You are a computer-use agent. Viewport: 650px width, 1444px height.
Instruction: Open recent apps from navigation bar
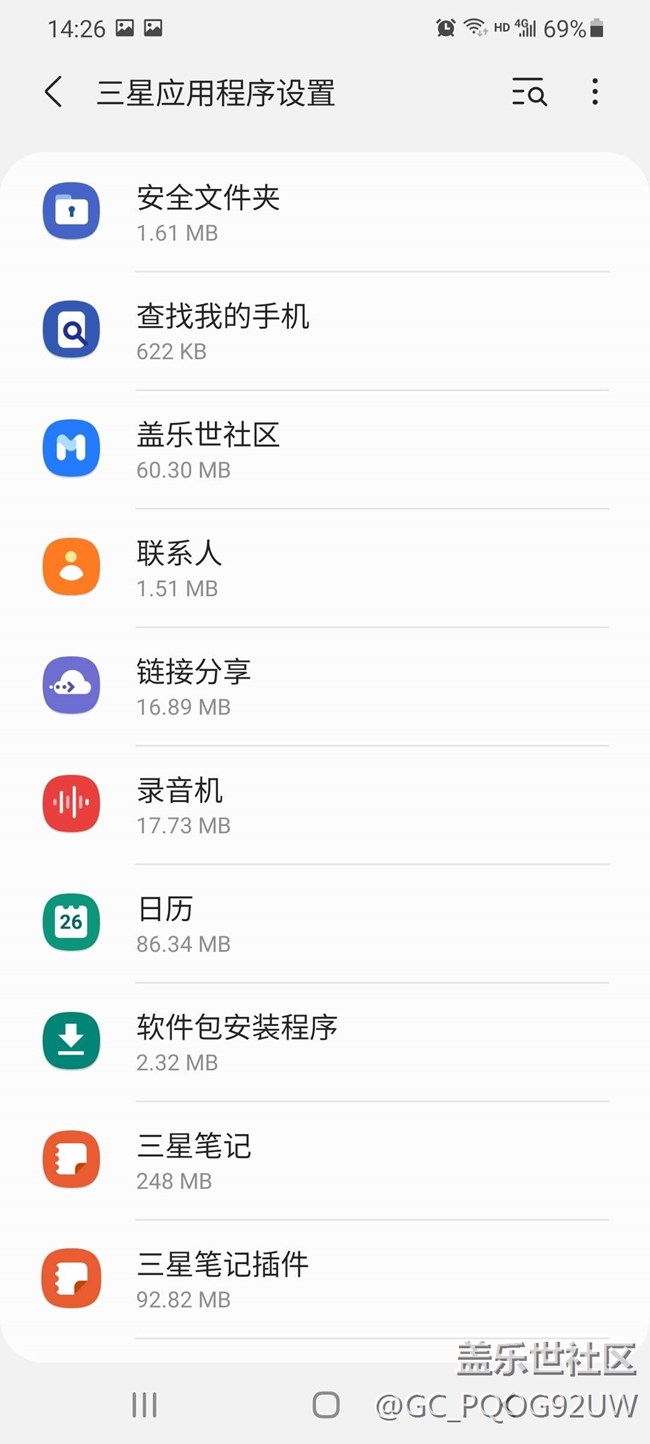coord(145,1405)
